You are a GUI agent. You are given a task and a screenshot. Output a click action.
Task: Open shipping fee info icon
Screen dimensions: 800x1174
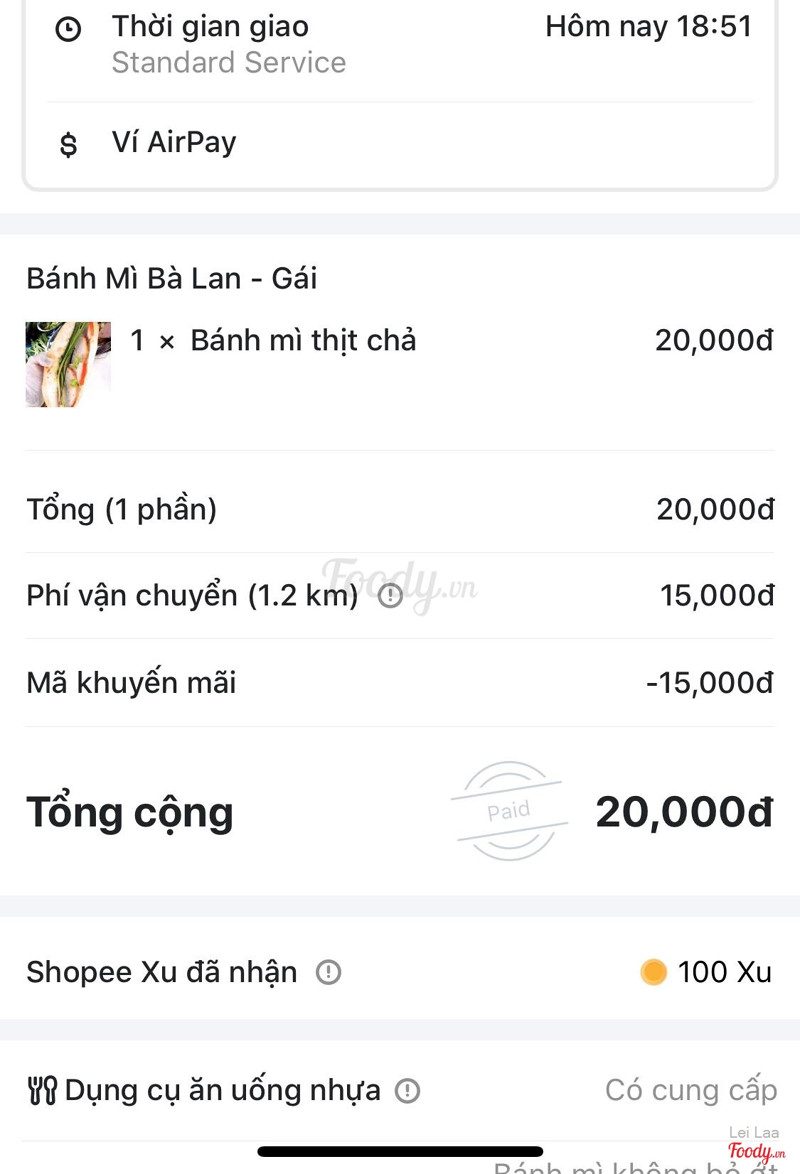pos(390,597)
